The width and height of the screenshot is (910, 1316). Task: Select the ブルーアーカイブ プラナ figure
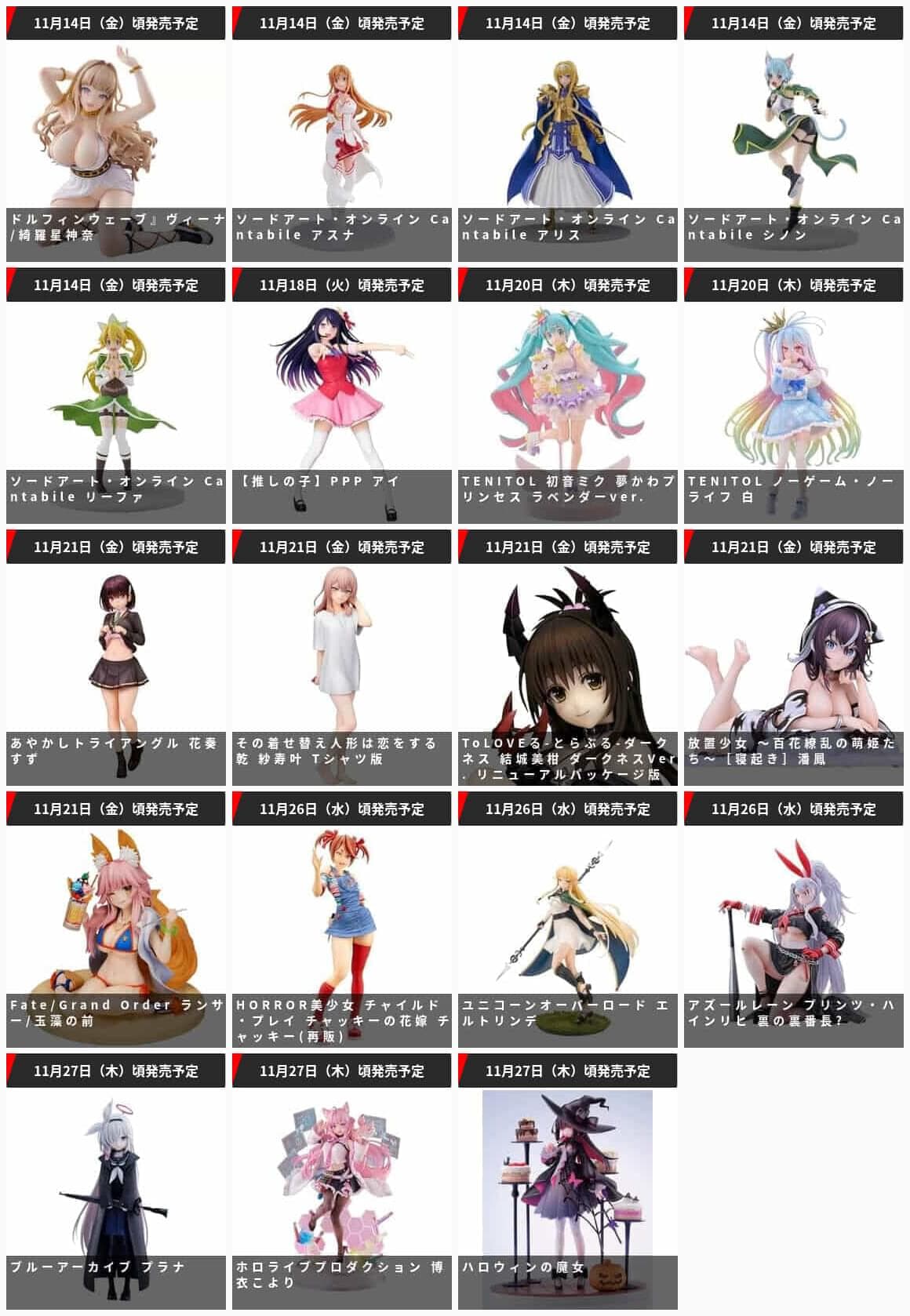pos(115,1181)
